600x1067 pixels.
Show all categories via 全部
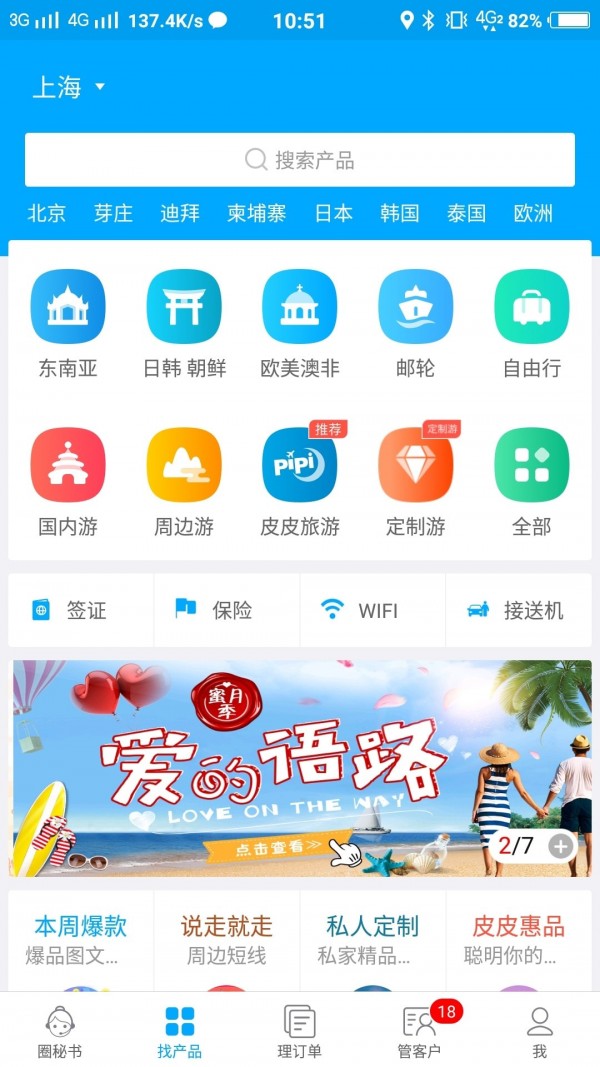pyautogui.click(x=531, y=481)
